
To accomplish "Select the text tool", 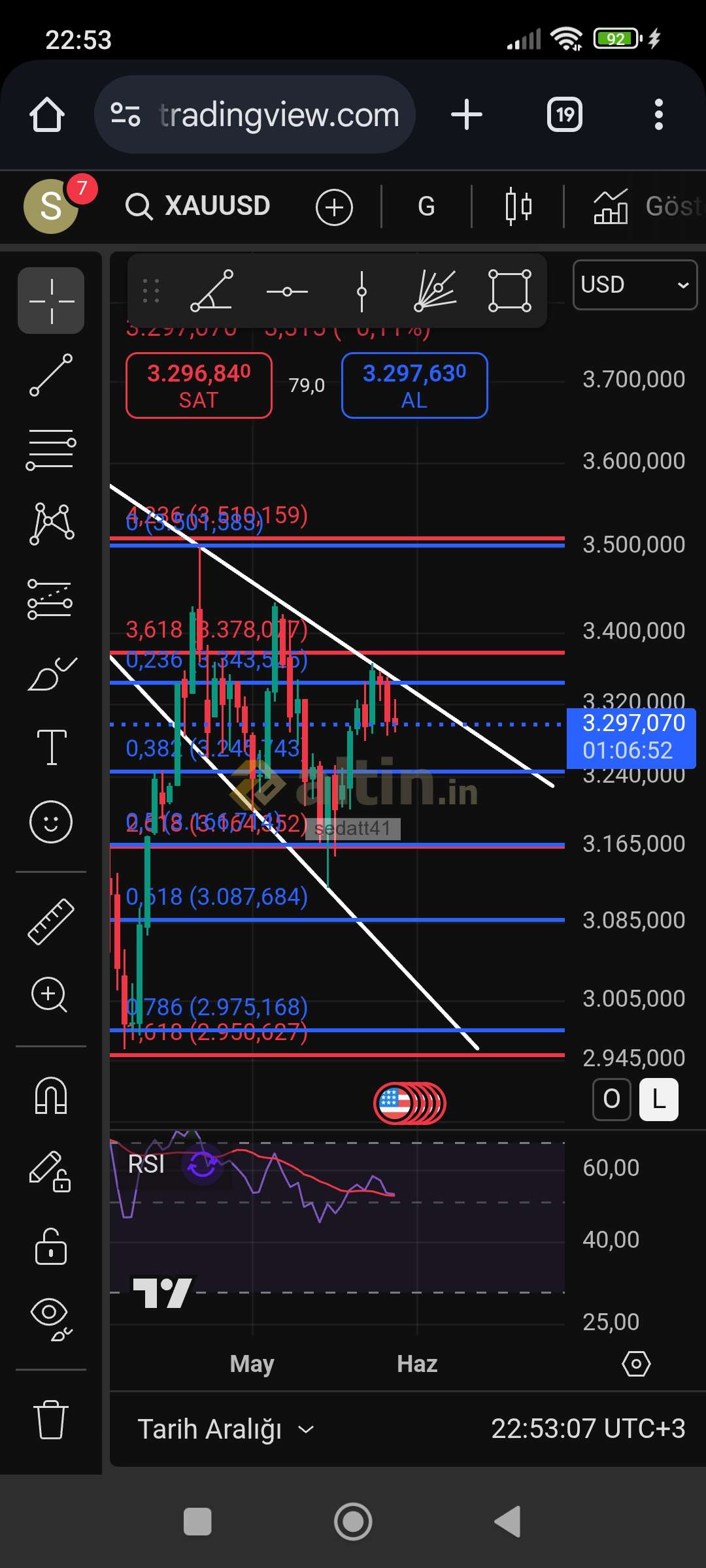I will (51, 747).
